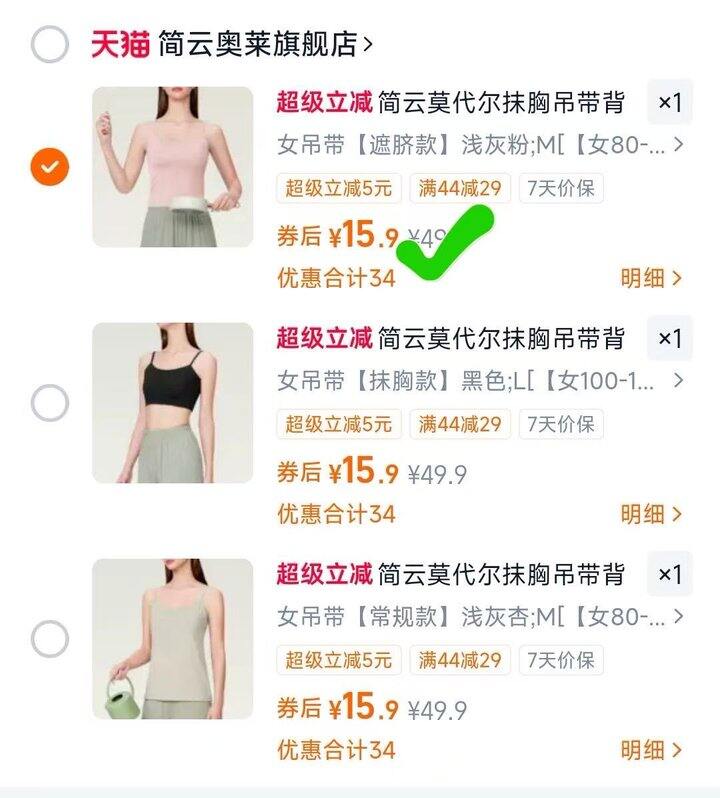Screen dimensions: 720x798
Task: Change variant for 常规款 浅灰杏 item
Action: 480,617
